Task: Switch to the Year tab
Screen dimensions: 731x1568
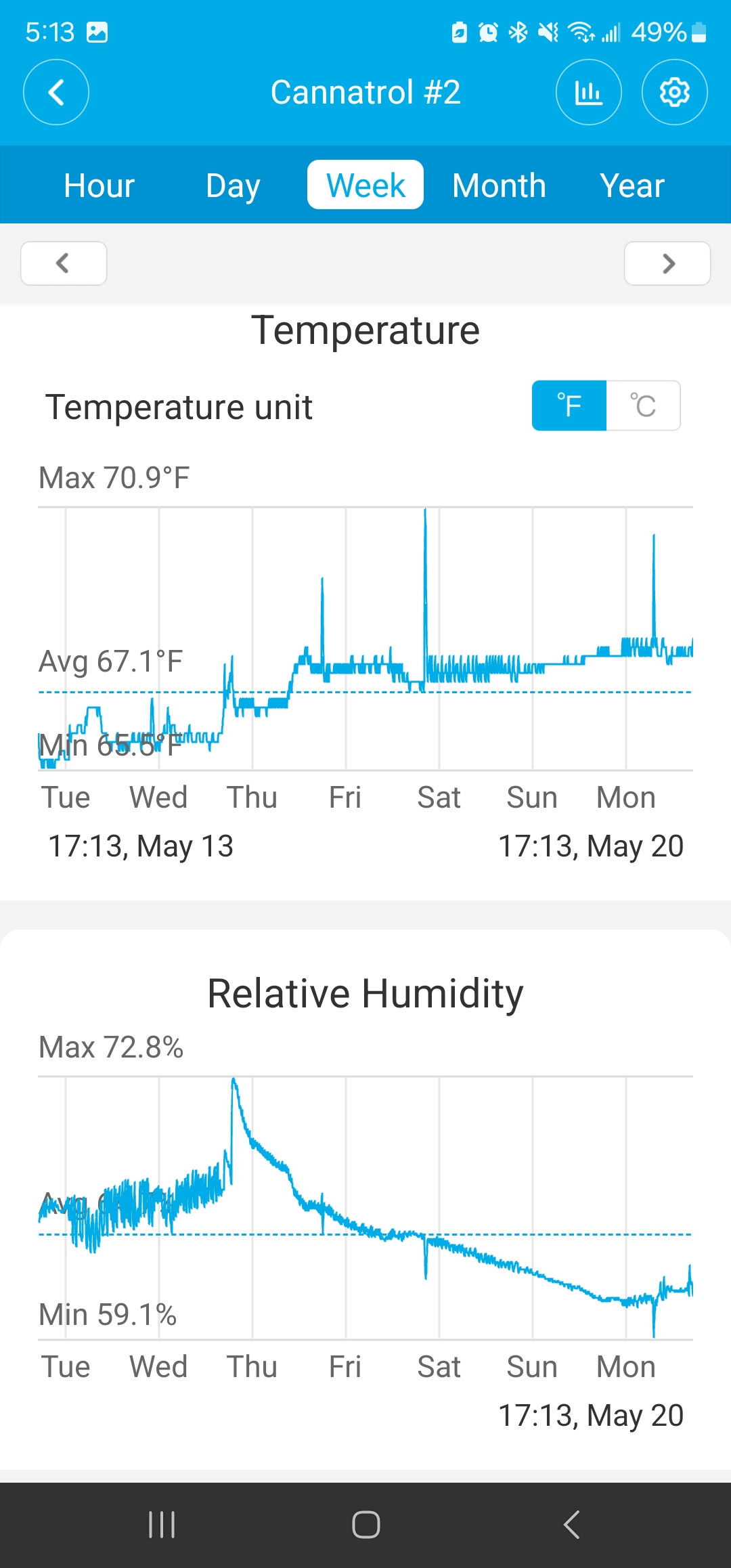Action: 632,185
